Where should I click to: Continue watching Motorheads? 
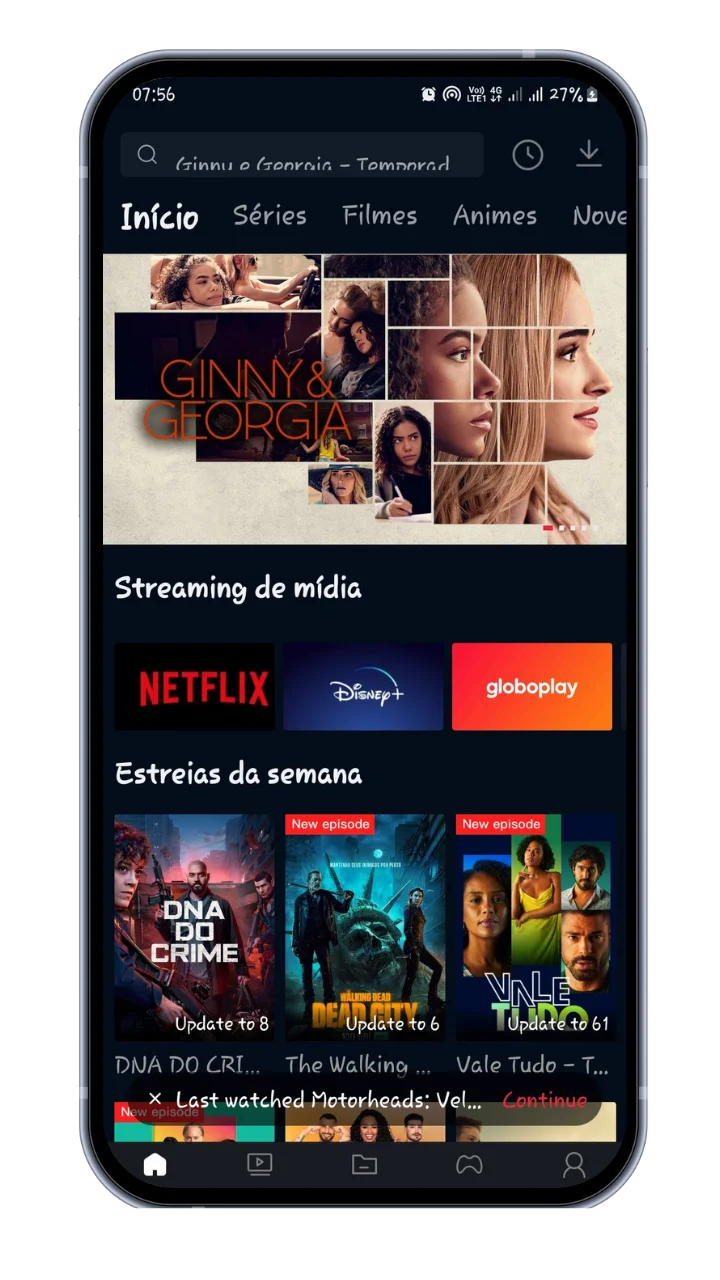click(544, 1100)
